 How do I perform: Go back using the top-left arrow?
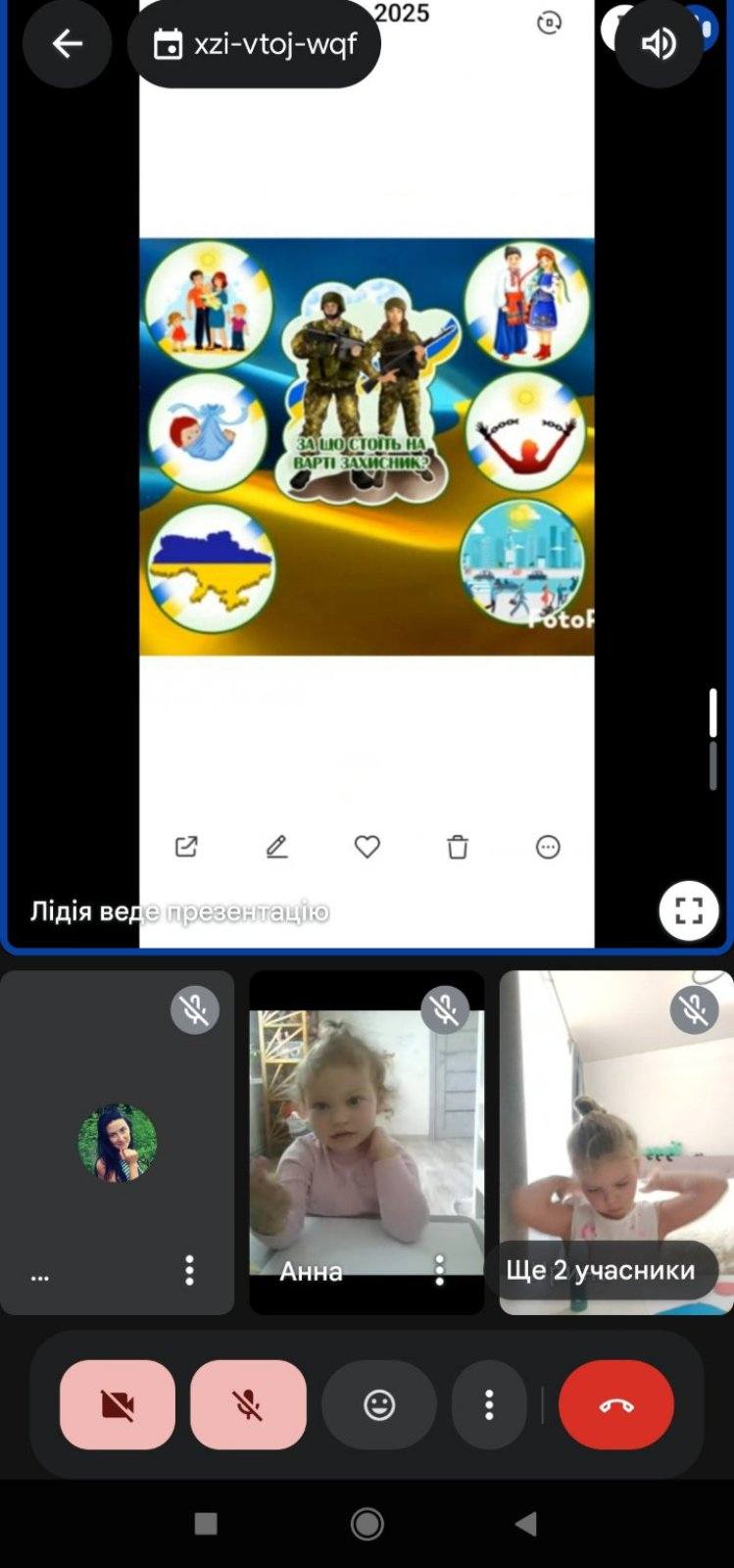point(67,44)
